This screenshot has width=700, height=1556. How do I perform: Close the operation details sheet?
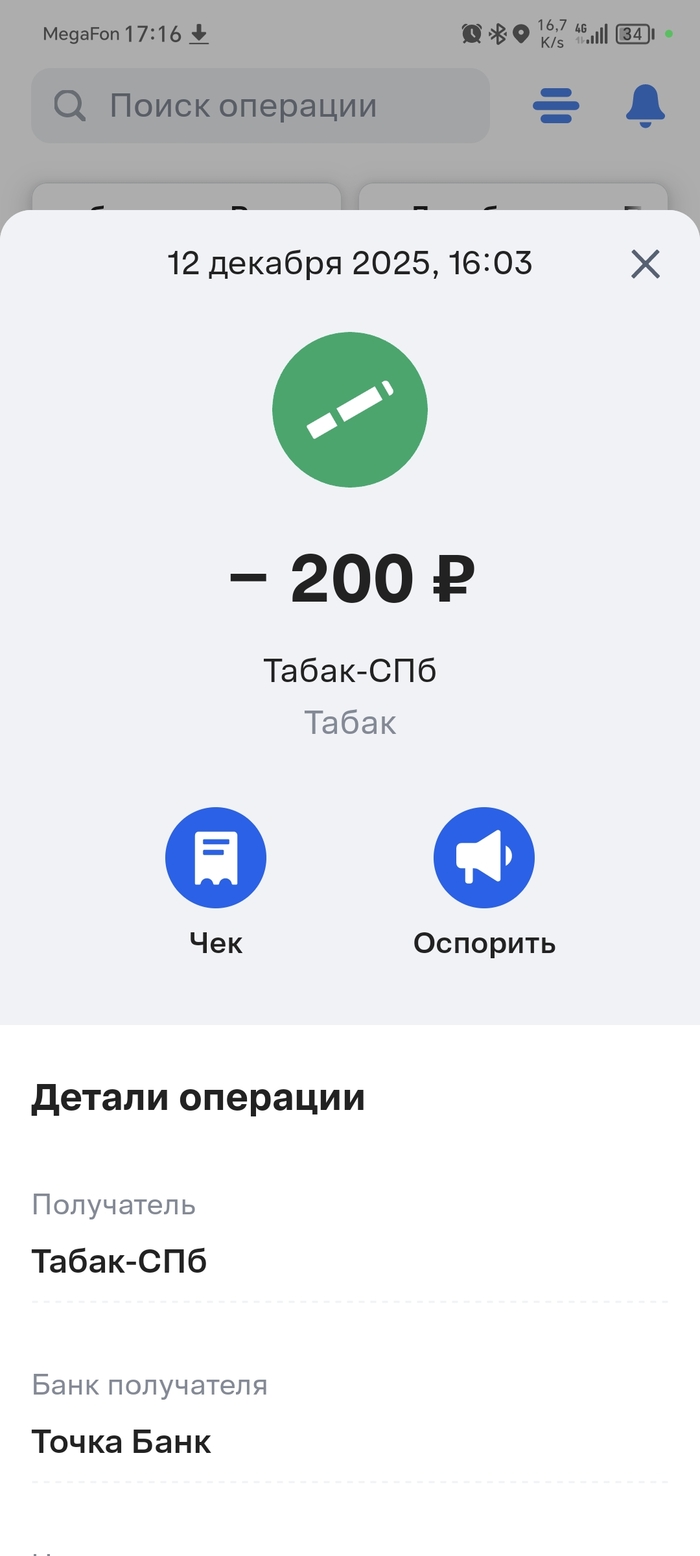click(x=645, y=264)
